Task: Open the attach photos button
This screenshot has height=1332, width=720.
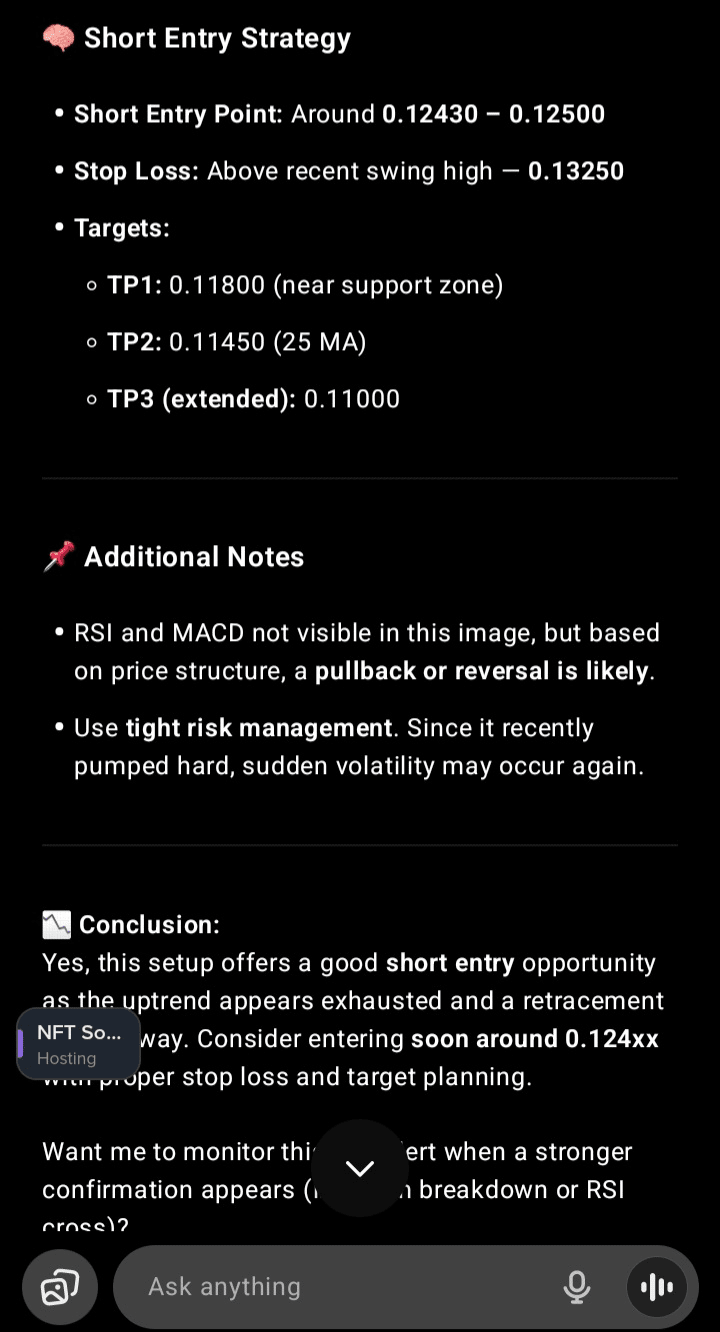Action: click(x=60, y=1287)
